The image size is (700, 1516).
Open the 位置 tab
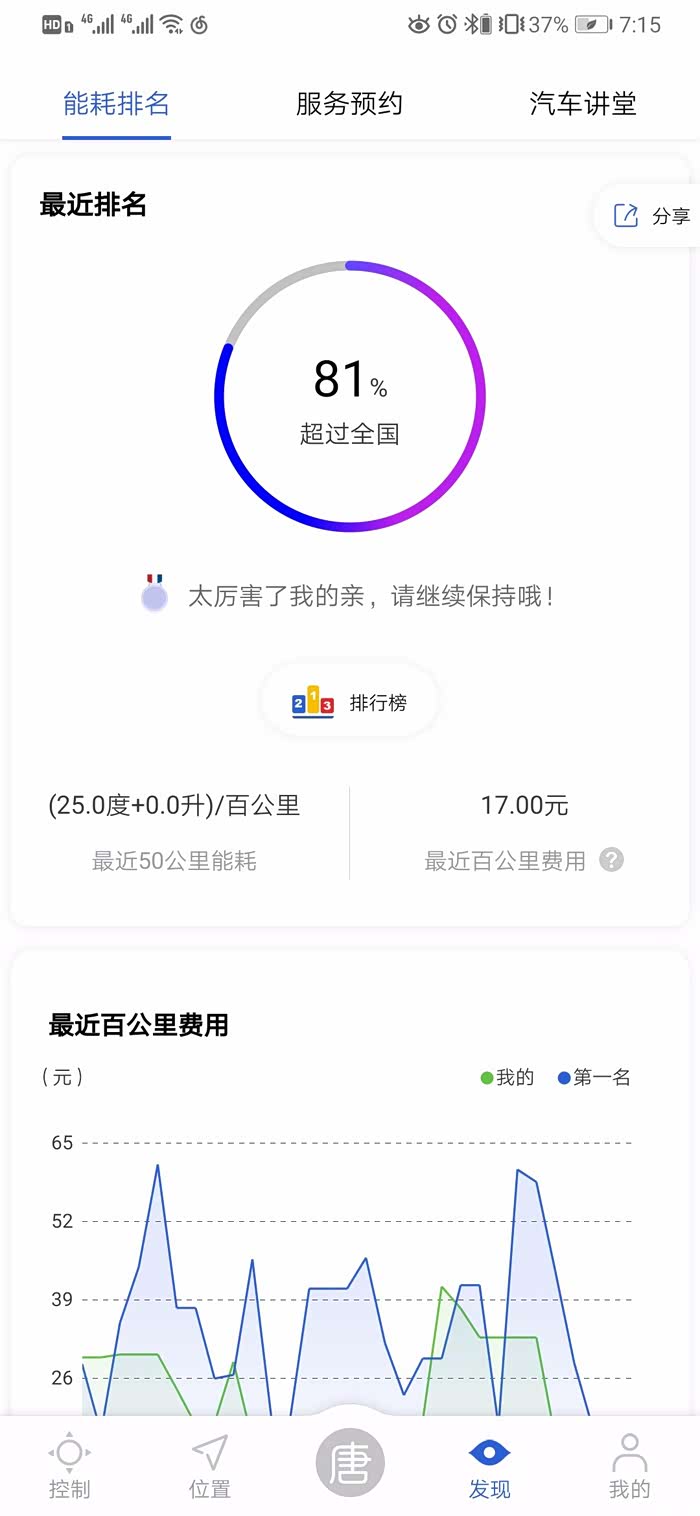(x=210, y=1467)
